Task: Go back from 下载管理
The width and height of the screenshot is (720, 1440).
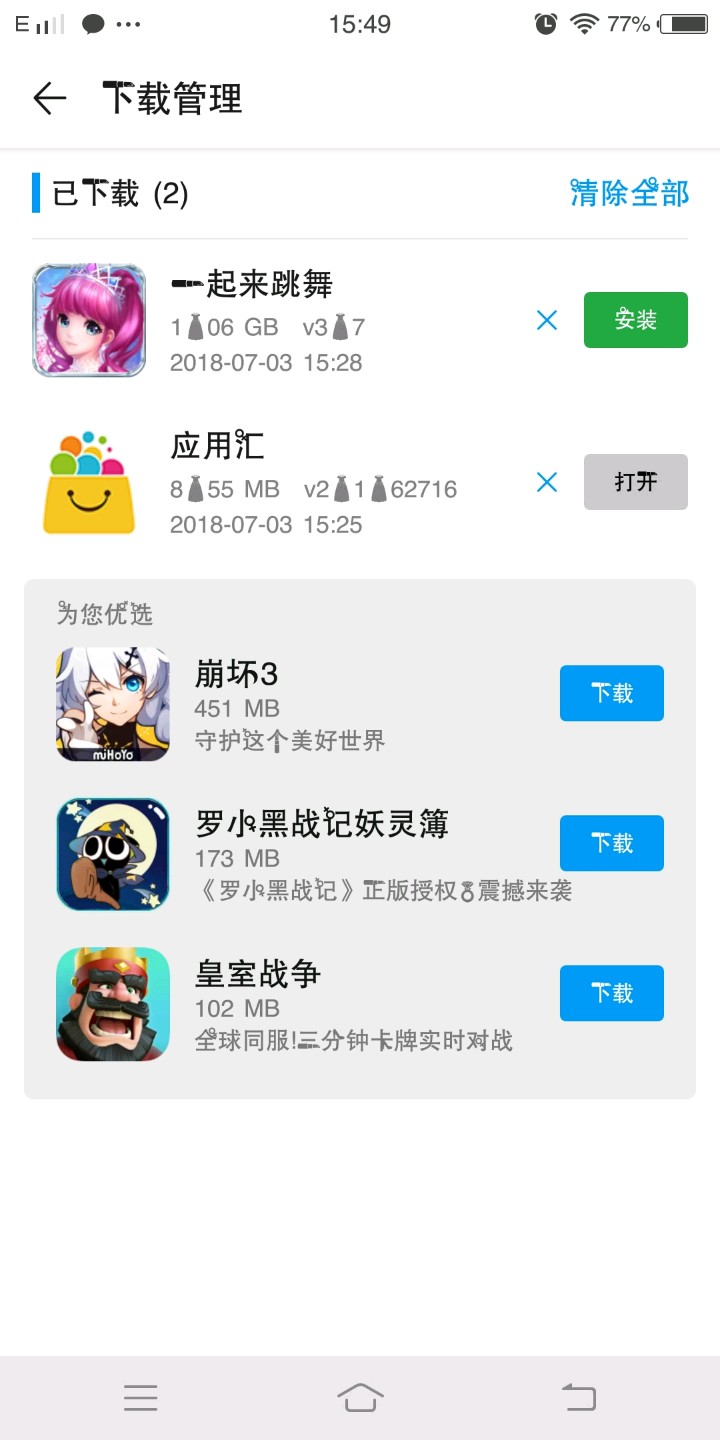Action: (49, 98)
